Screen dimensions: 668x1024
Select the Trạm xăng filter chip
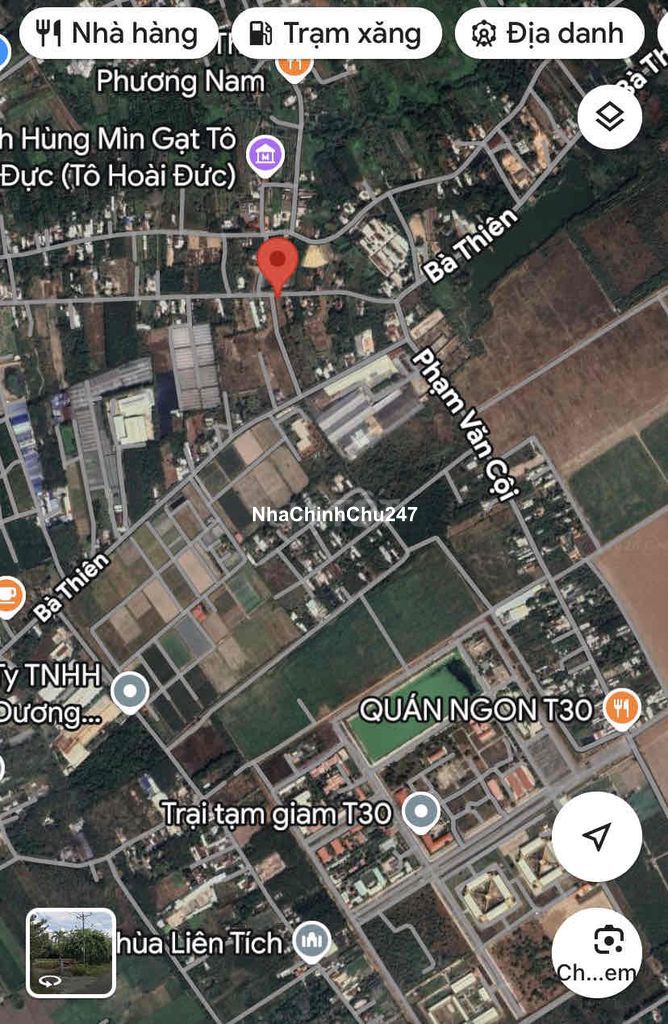coord(335,33)
